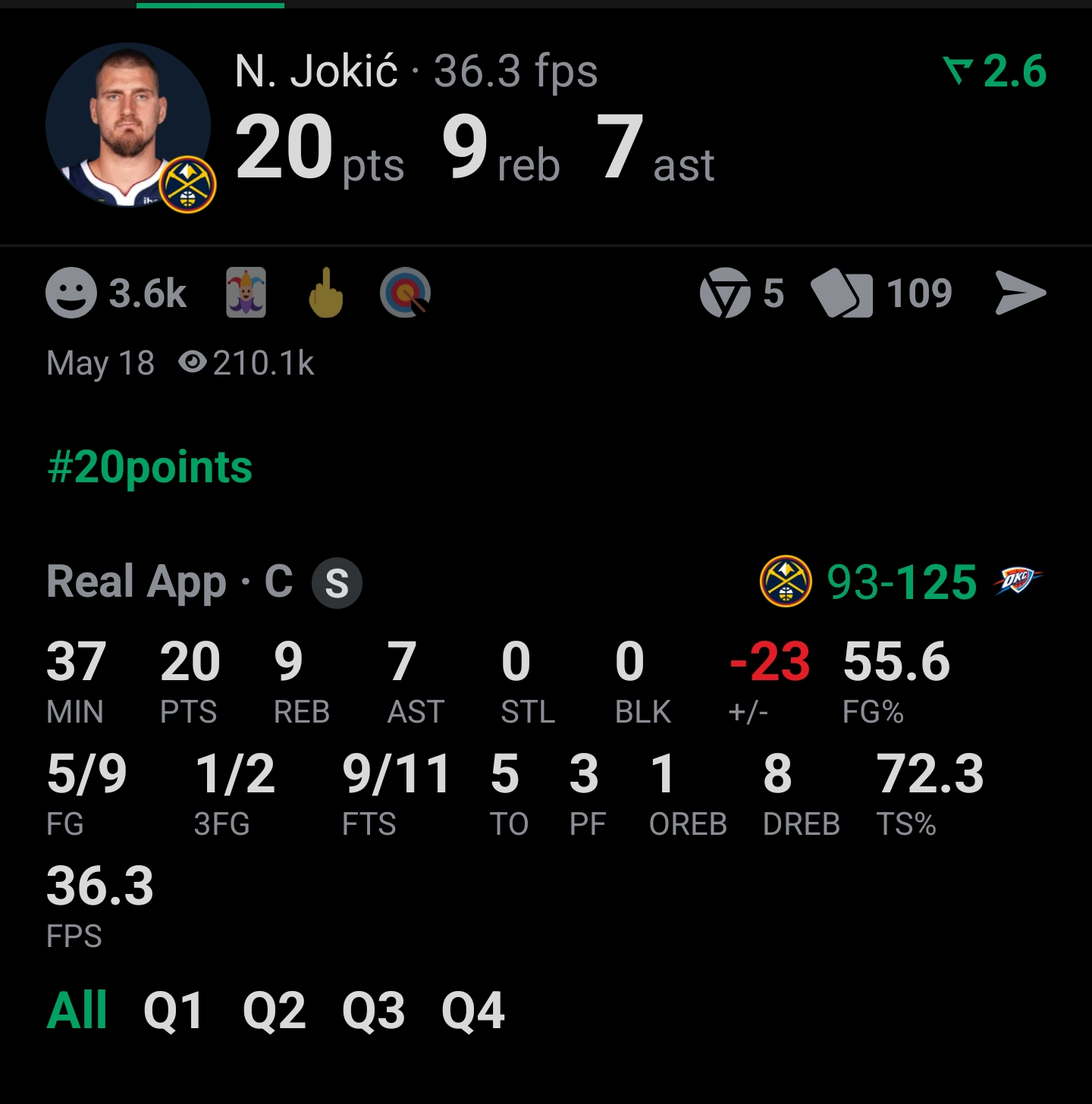Share this stat line via send arrow
Image resolution: width=1092 pixels, height=1104 pixels.
[x=1020, y=293]
